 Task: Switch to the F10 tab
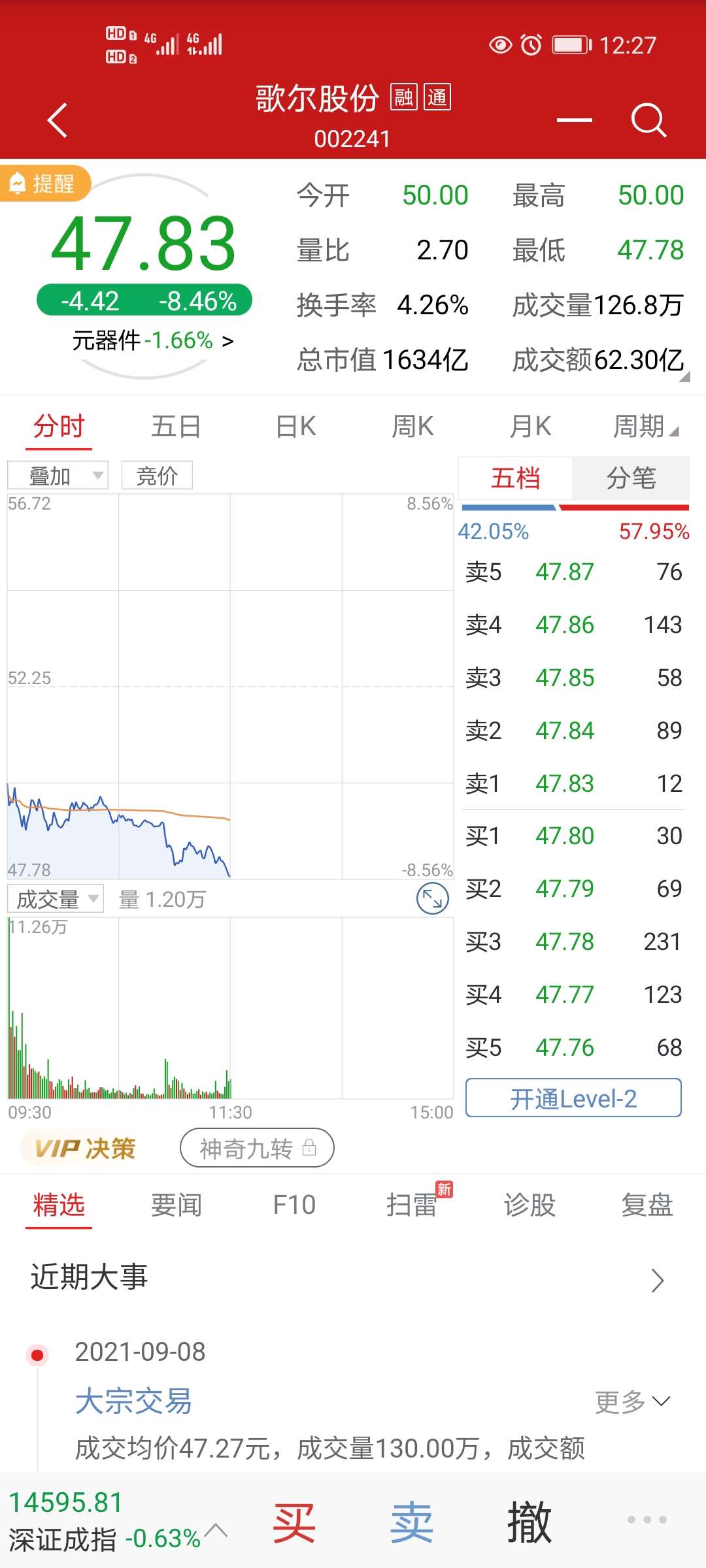[x=294, y=1205]
